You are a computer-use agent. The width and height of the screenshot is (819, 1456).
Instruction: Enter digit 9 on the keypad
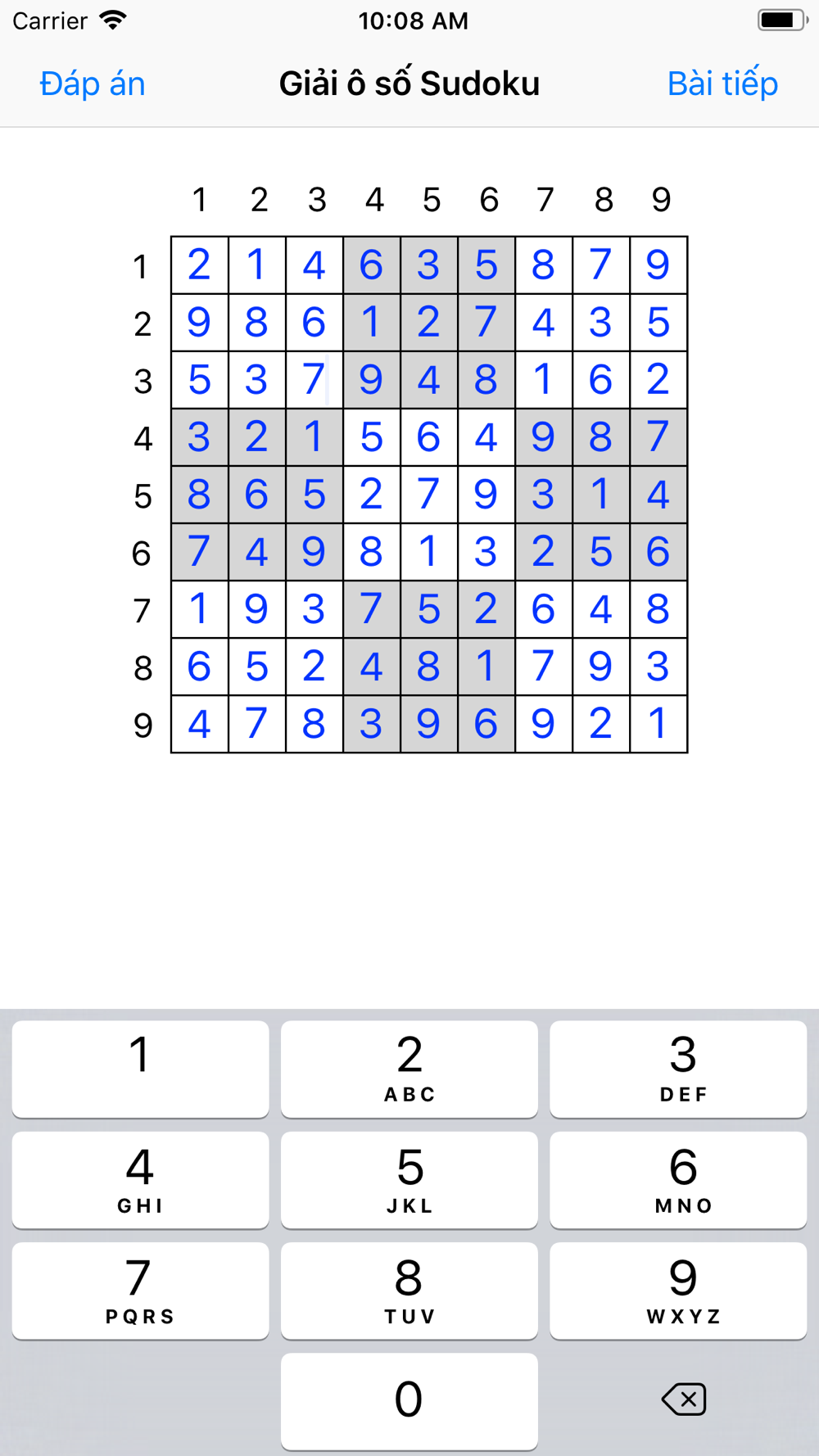tap(678, 1291)
